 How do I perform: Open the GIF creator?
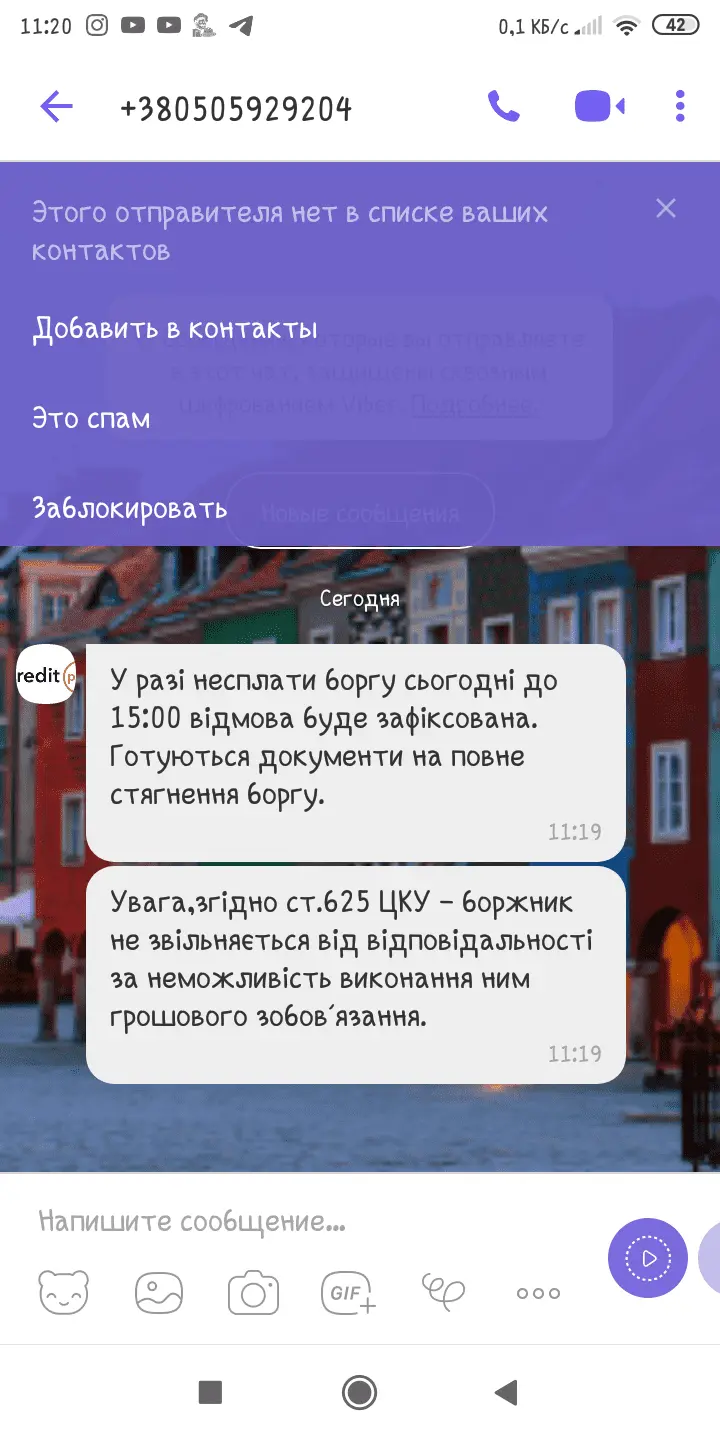coord(347,1293)
